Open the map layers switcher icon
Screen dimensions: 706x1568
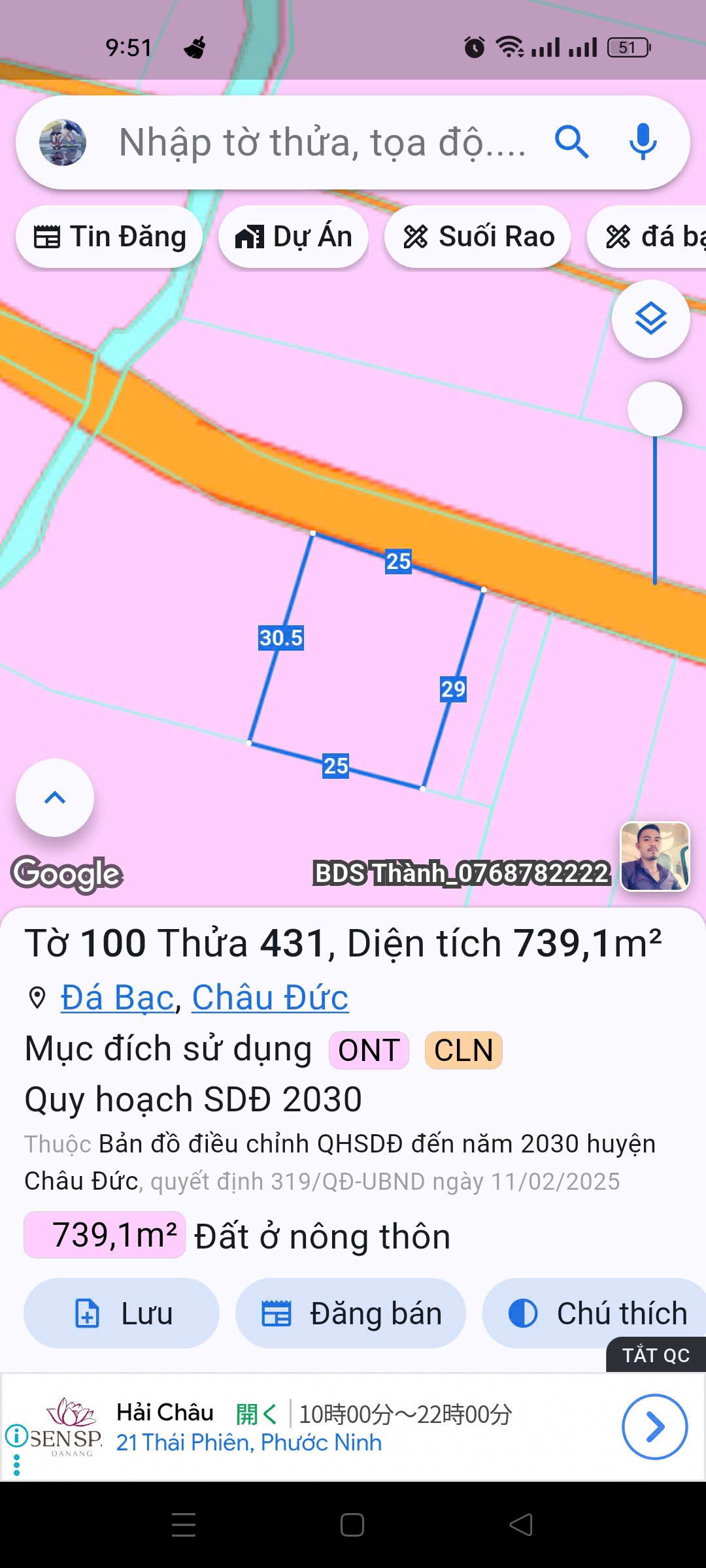coord(651,319)
